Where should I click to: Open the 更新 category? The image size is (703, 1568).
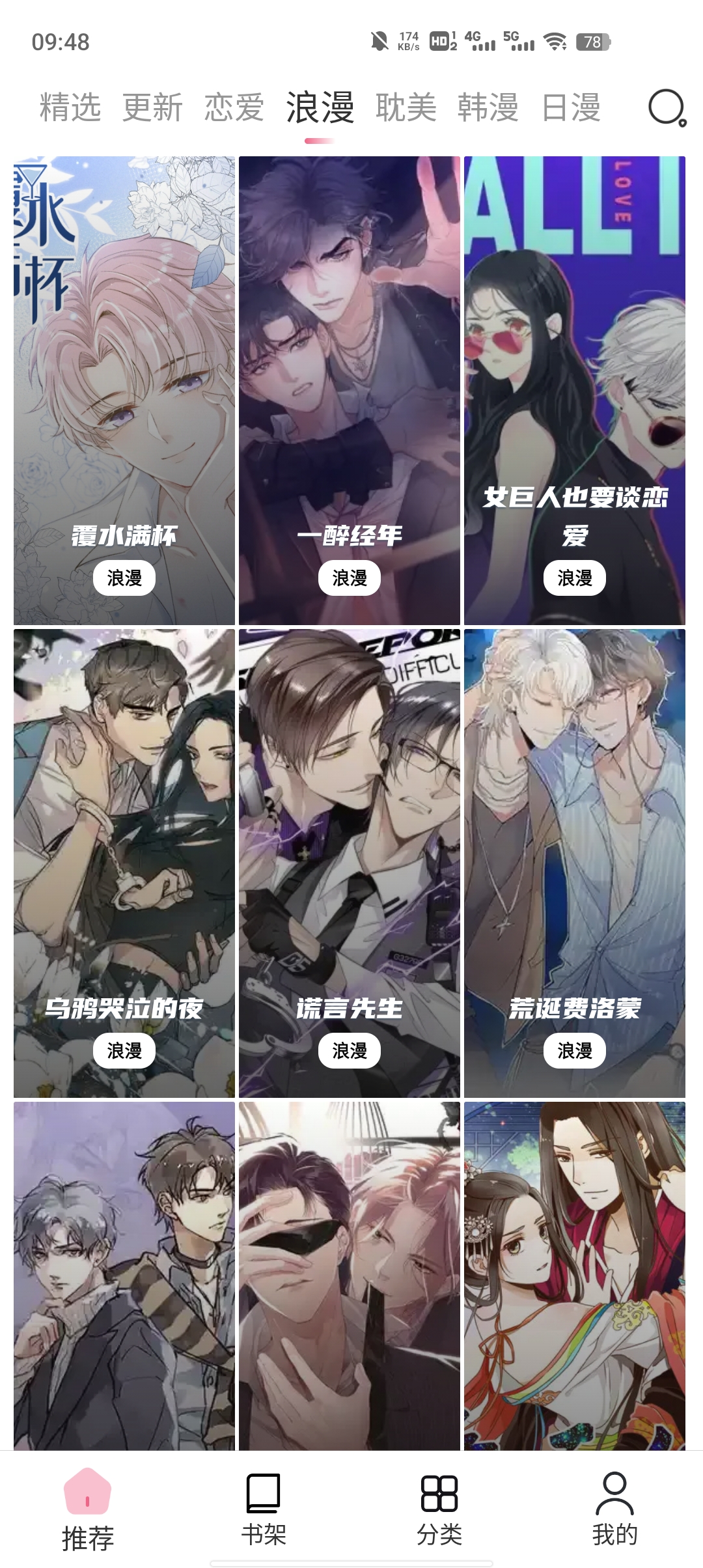tap(154, 109)
